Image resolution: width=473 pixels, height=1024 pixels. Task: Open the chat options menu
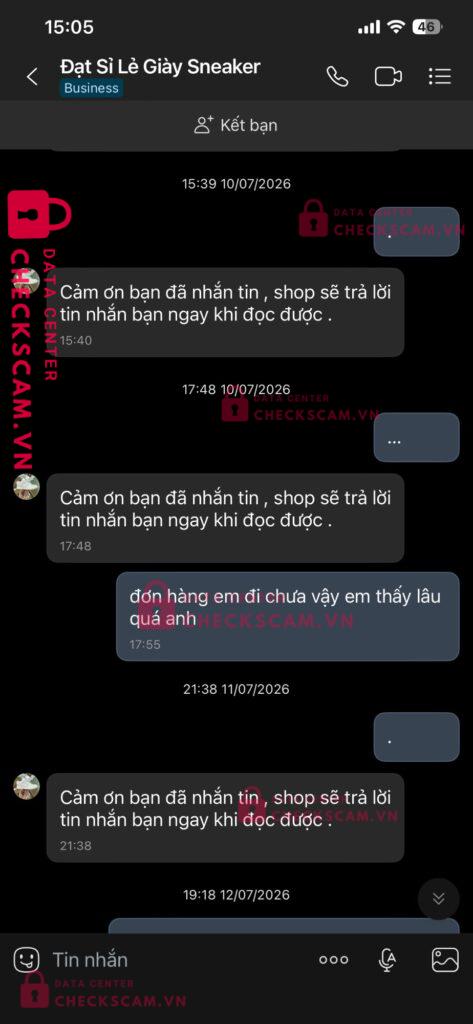[440, 76]
